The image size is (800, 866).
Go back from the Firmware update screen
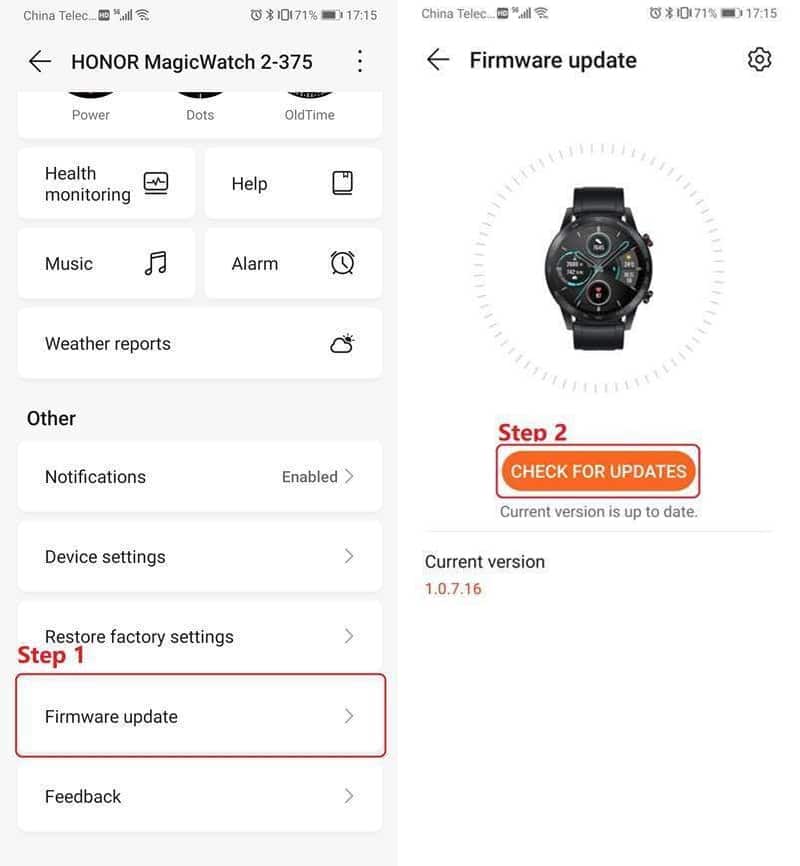pyautogui.click(x=438, y=60)
